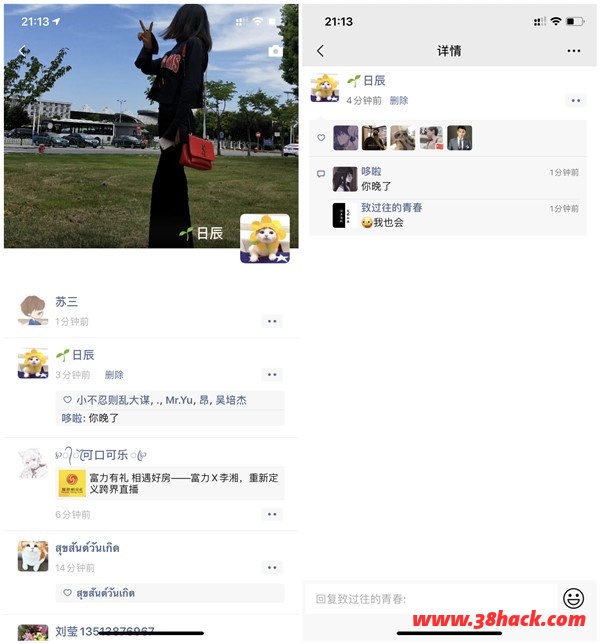600x644 pixels.
Task: Tap 哆啦's comment 你晚了 on the detail page
Action: click(376, 186)
